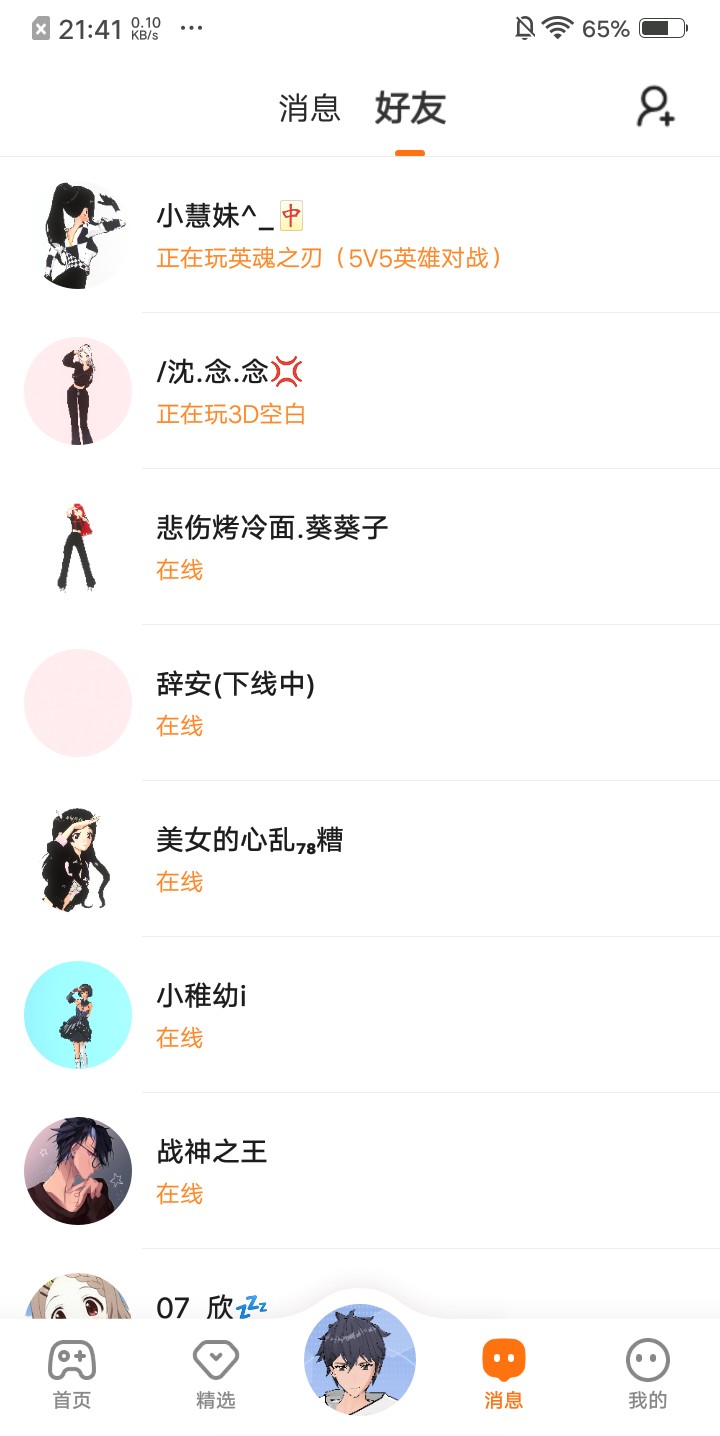This screenshot has width=720, height=1436.
Task: Go to the 首页 tab
Action: (x=72, y=1374)
